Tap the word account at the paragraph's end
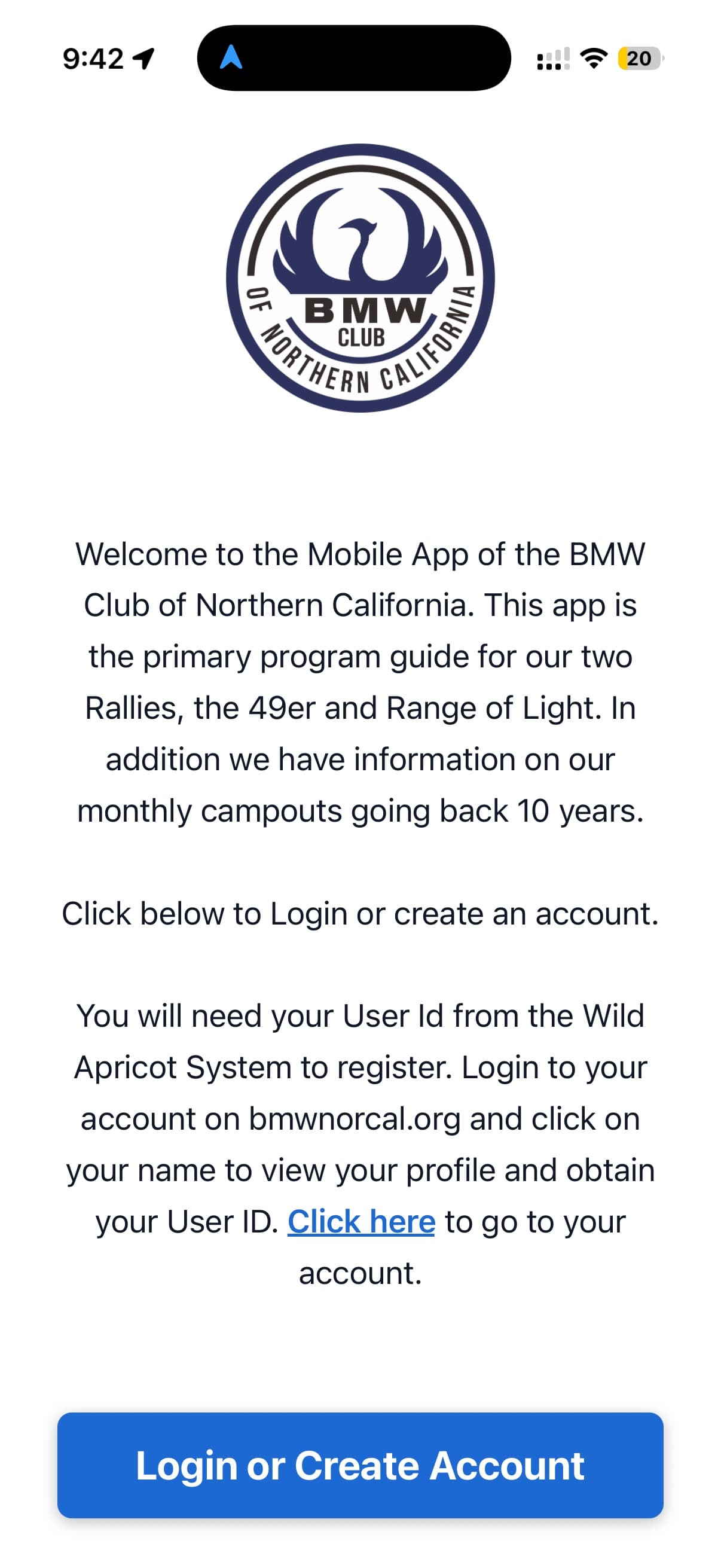 (360, 1272)
